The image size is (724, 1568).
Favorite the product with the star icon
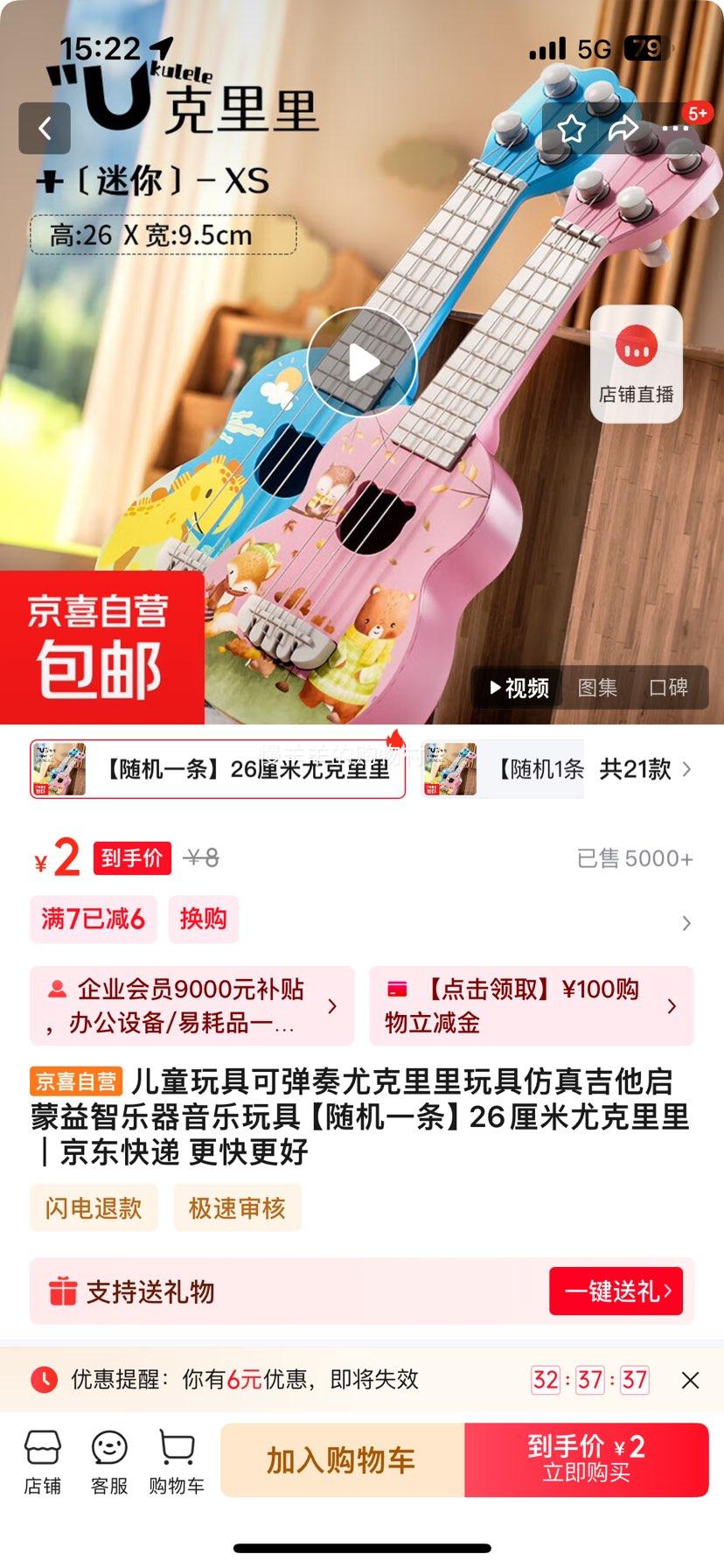pyautogui.click(x=571, y=128)
